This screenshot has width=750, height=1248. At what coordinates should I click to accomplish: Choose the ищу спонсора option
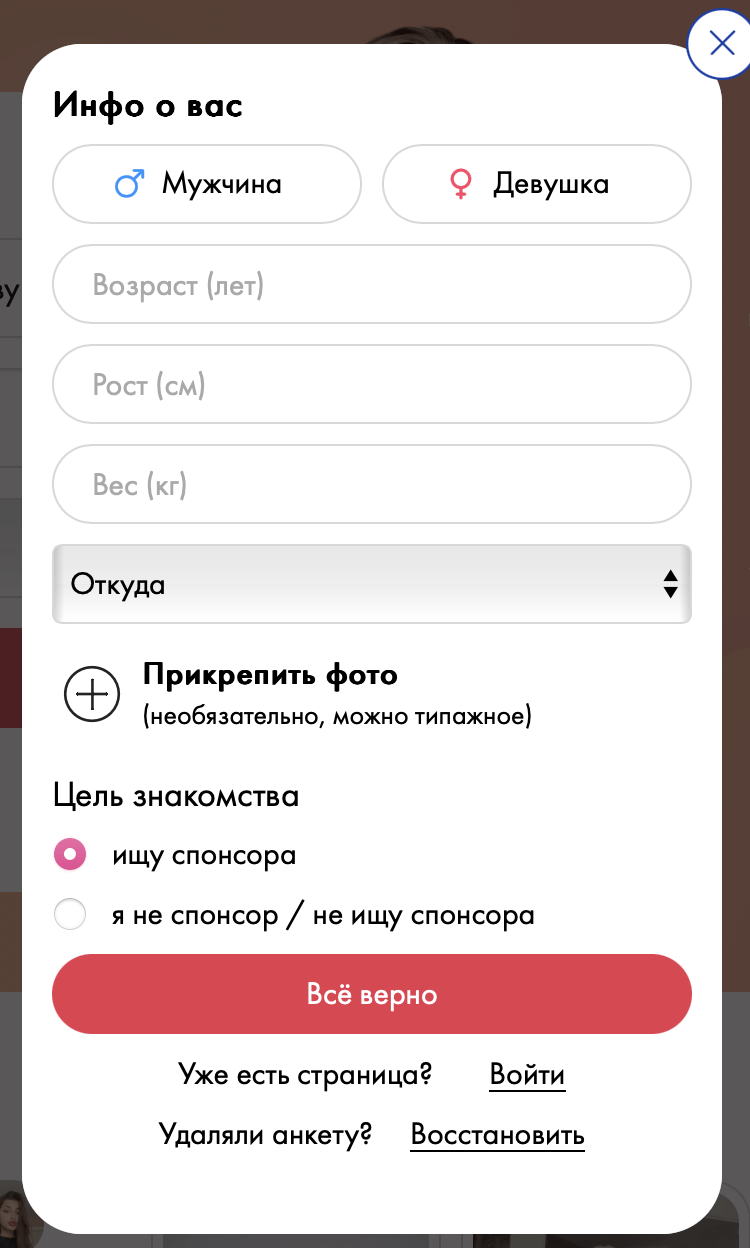[70, 855]
